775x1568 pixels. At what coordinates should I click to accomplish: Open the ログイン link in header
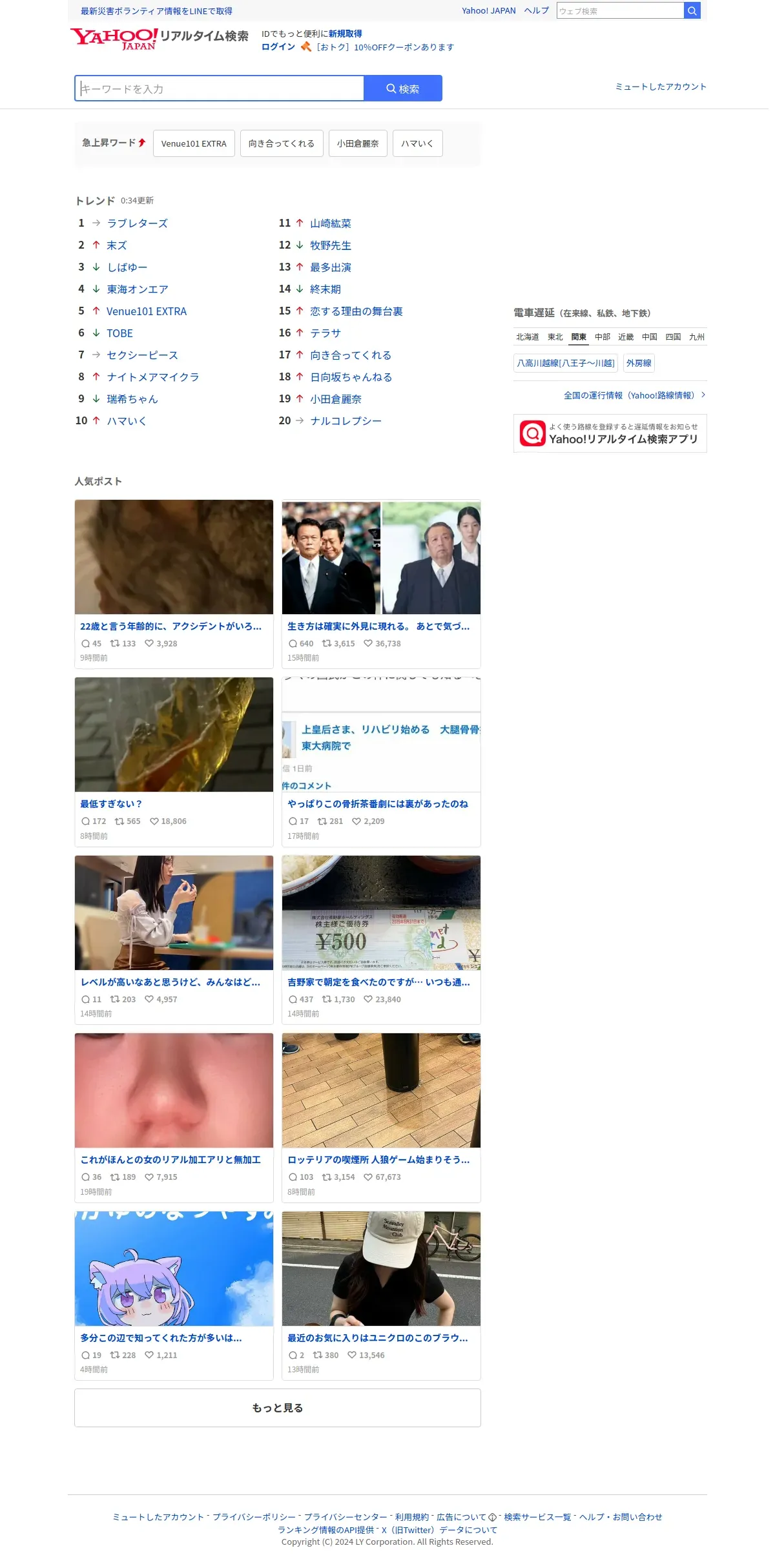[x=278, y=47]
